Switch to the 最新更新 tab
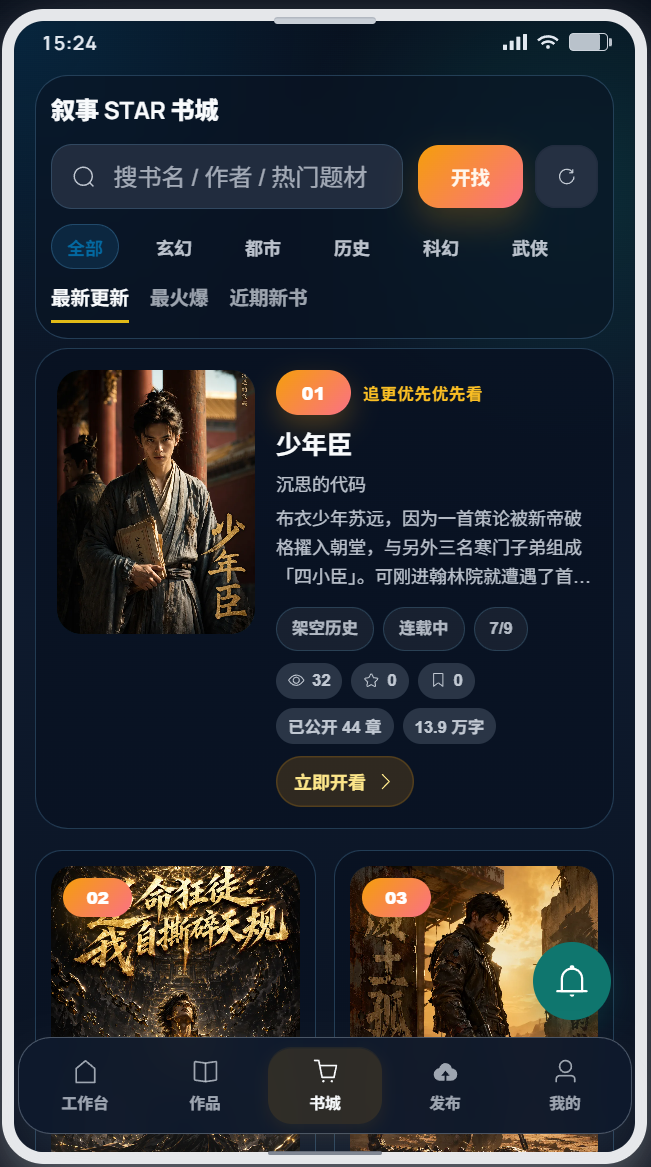The image size is (651, 1167). coord(90,299)
